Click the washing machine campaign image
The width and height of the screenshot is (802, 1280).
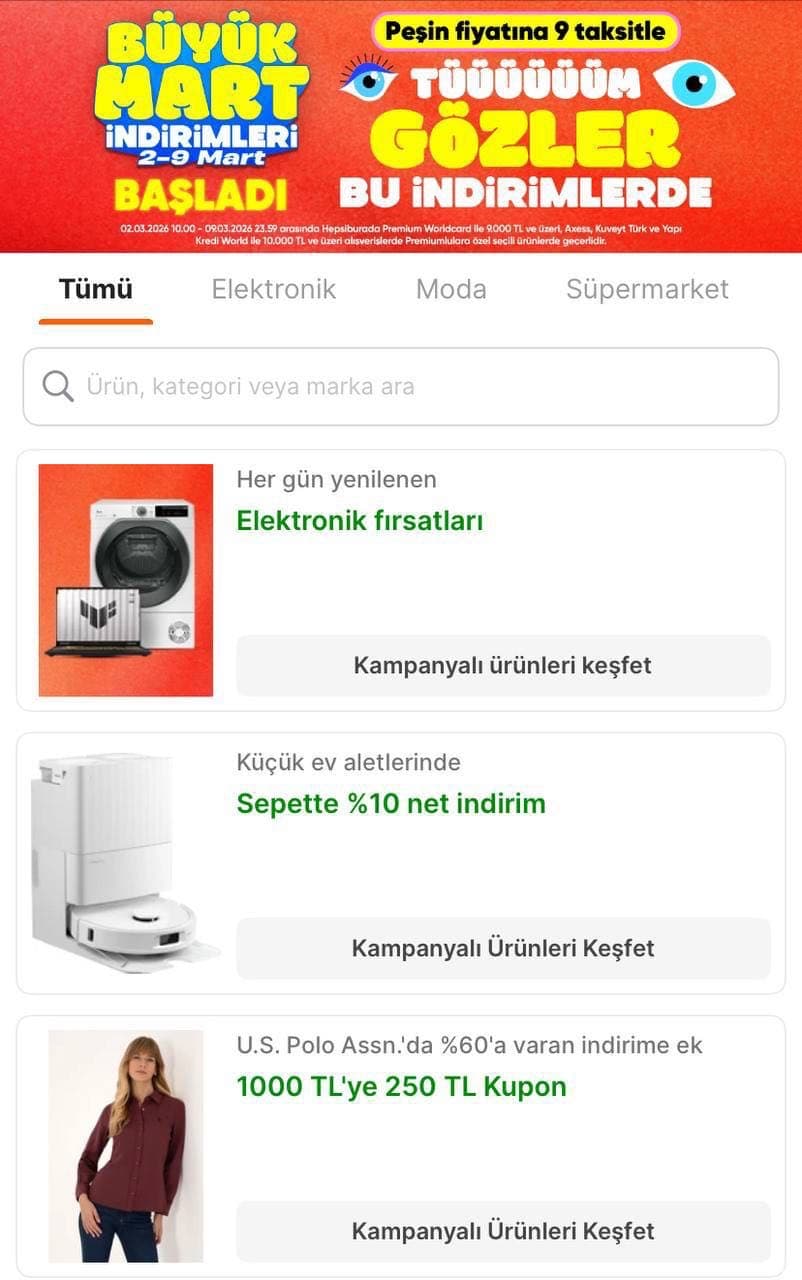click(x=125, y=578)
